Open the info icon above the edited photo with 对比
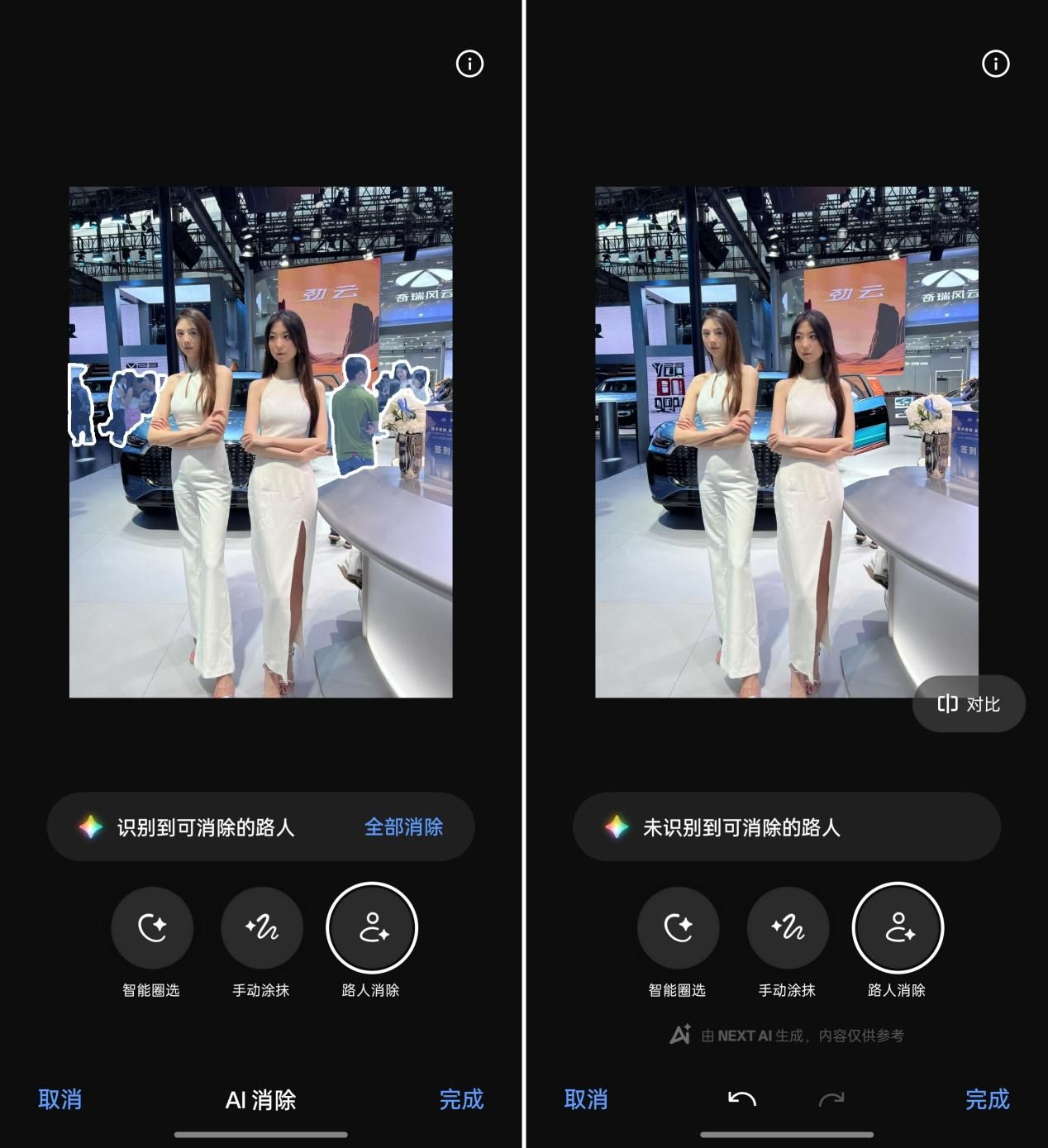 [x=995, y=64]
